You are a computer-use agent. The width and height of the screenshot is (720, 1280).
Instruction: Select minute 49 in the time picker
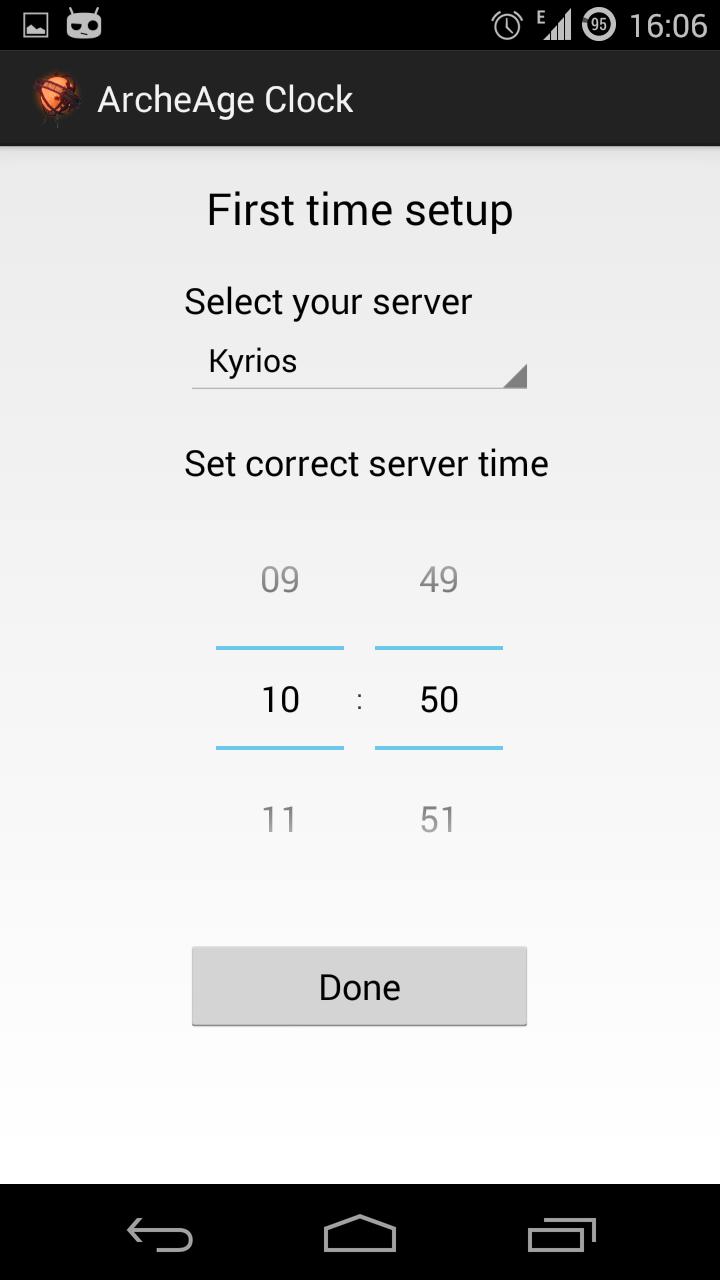coord(438,580)
